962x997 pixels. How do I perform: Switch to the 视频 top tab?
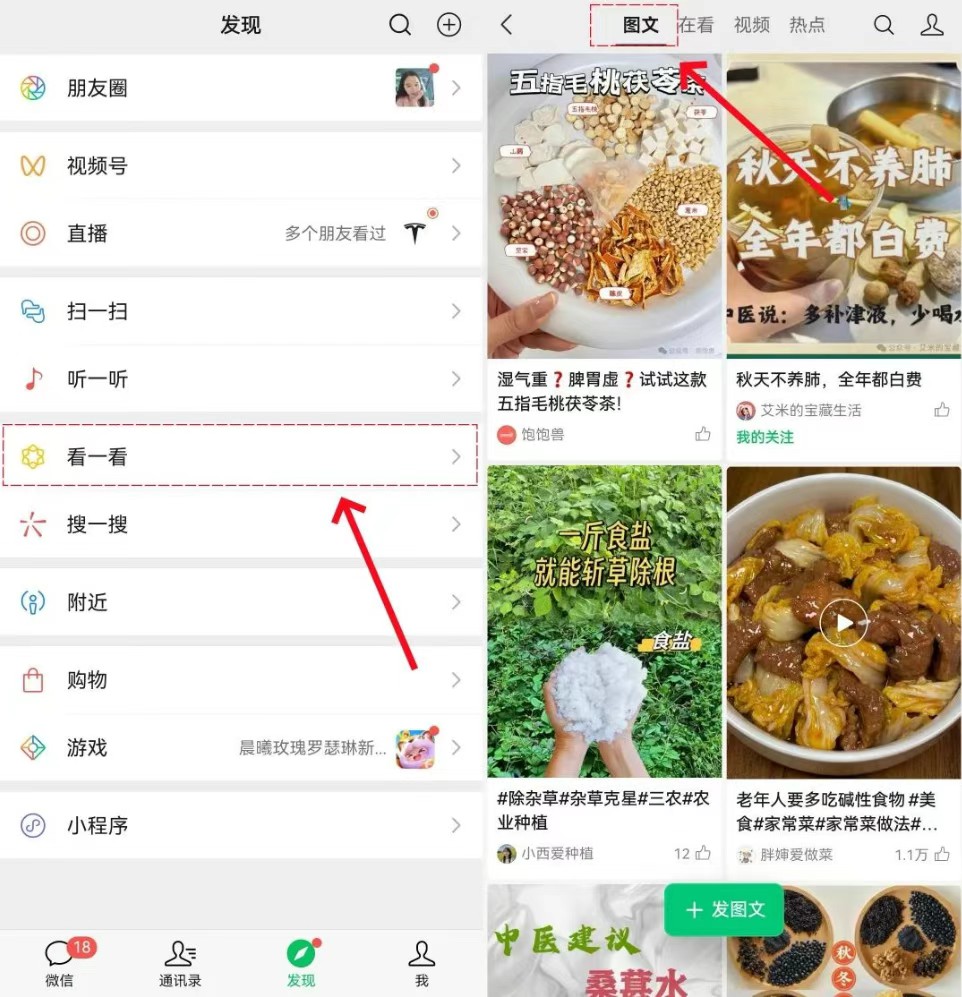pos(751,26)
